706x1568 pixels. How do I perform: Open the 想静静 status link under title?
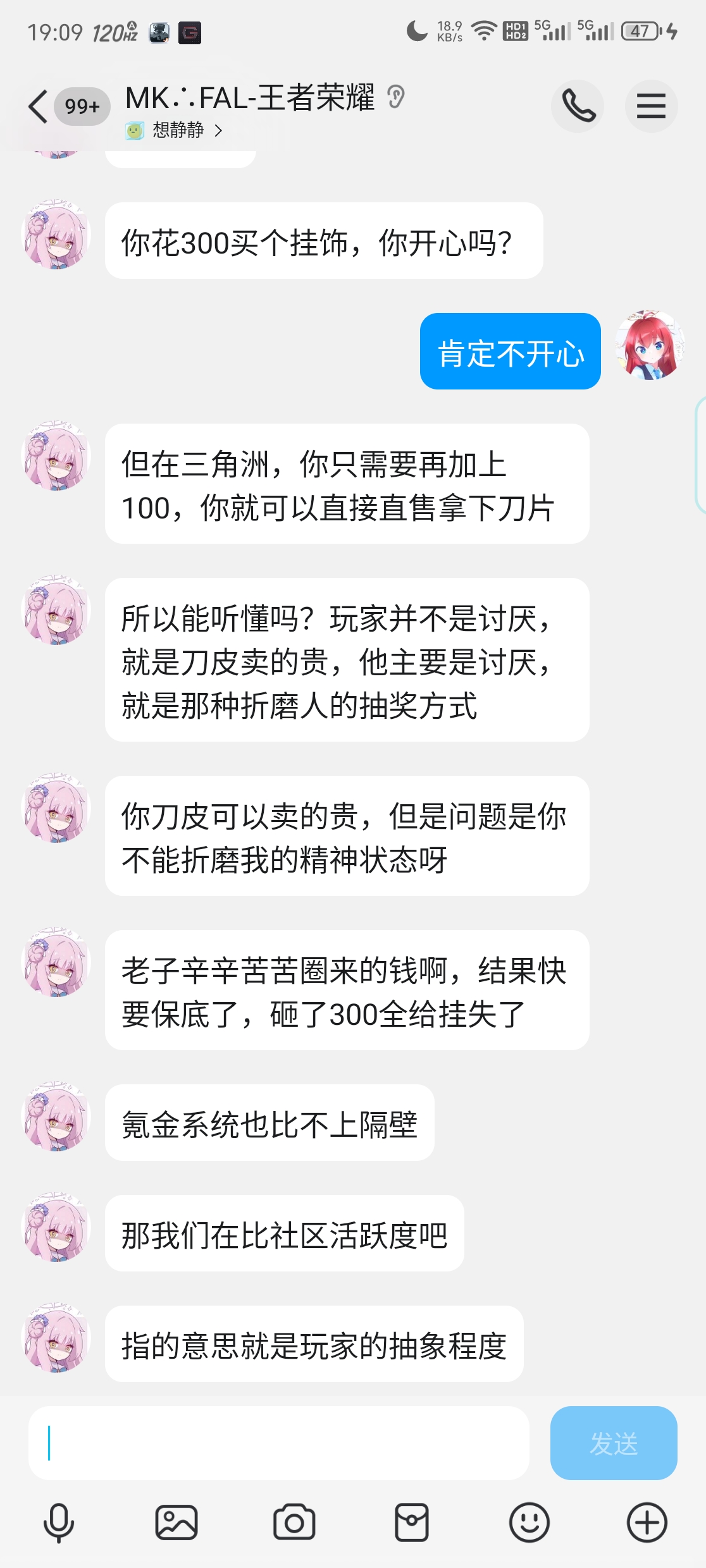click(177, 131)
